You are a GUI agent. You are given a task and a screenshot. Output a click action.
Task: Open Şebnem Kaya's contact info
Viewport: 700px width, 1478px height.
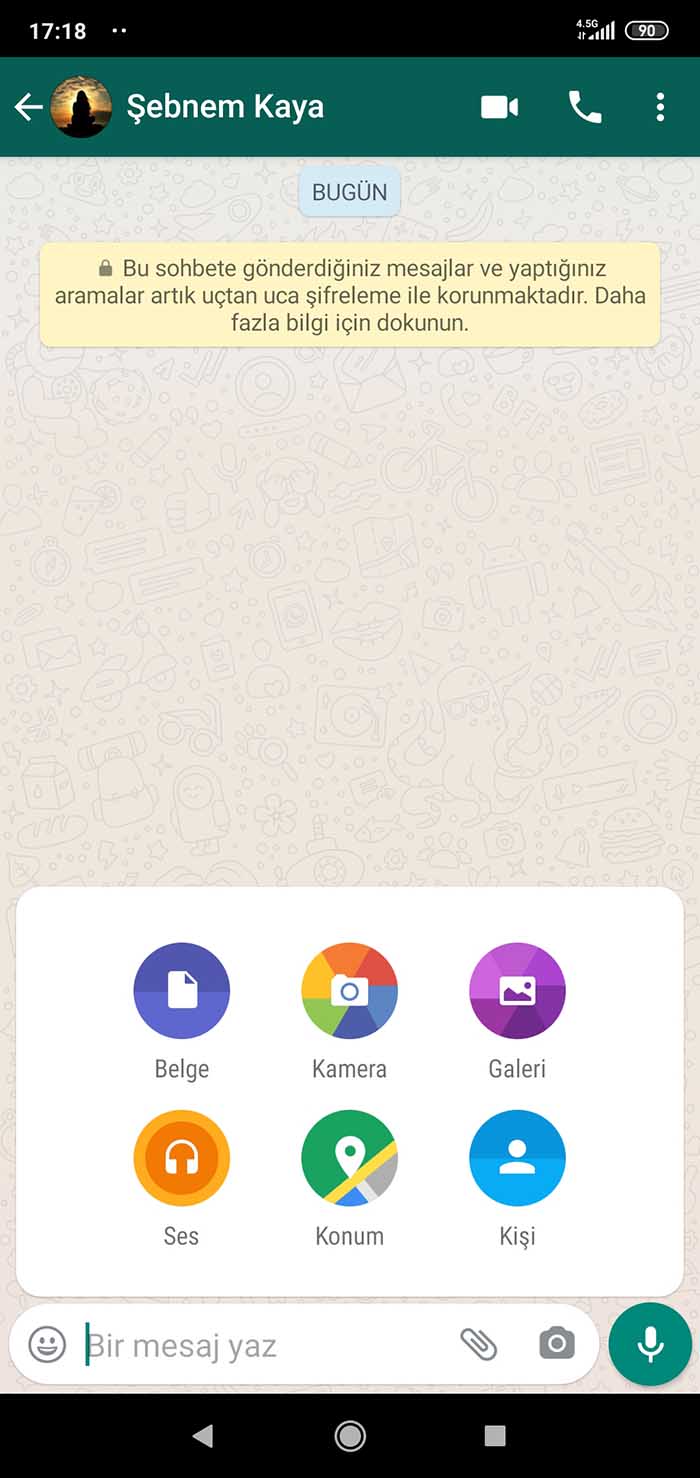click(x=225, y=107)
